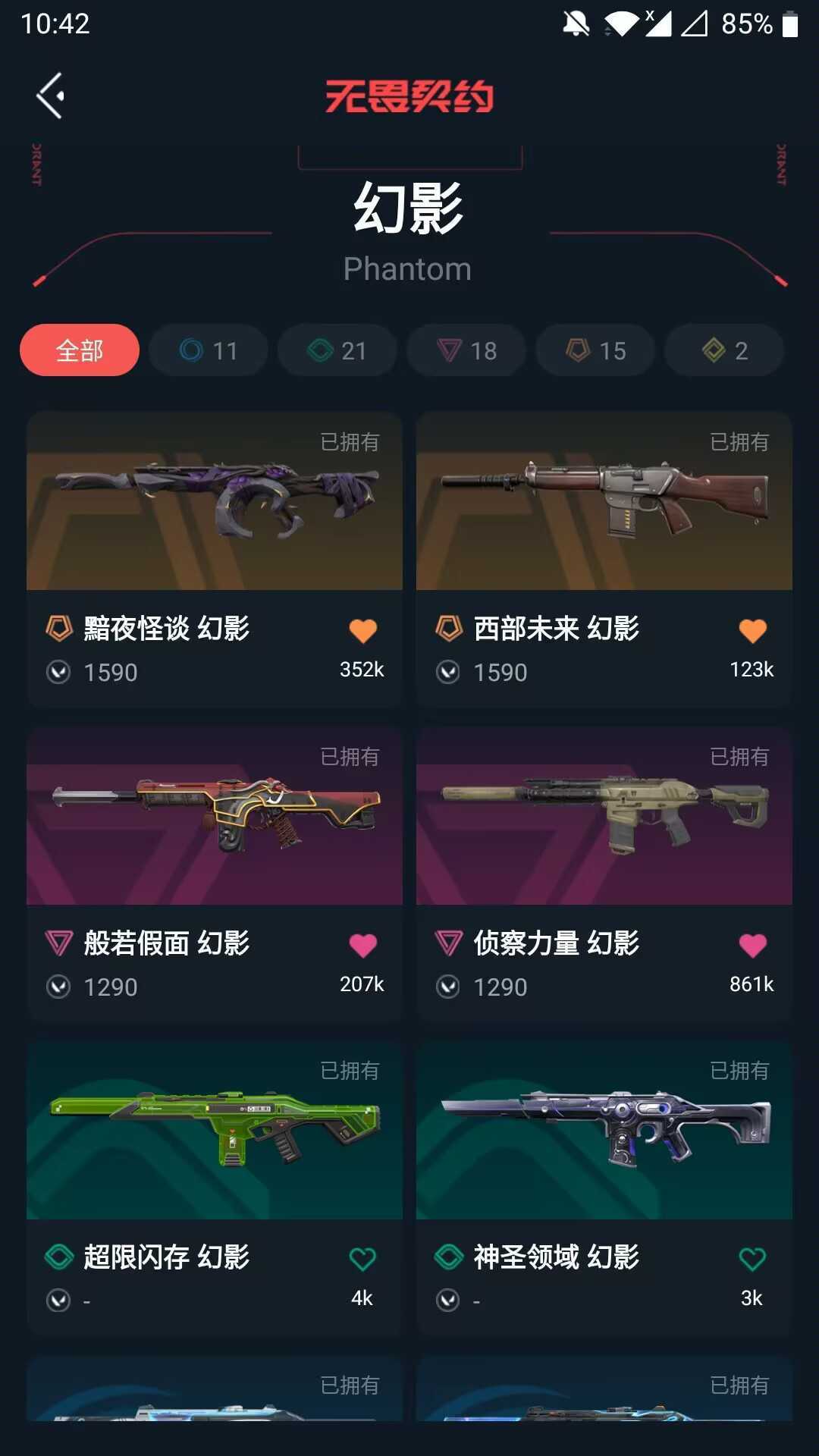
Task: Filter skins by the orange tier 15
Action: (x=595, y=350)
